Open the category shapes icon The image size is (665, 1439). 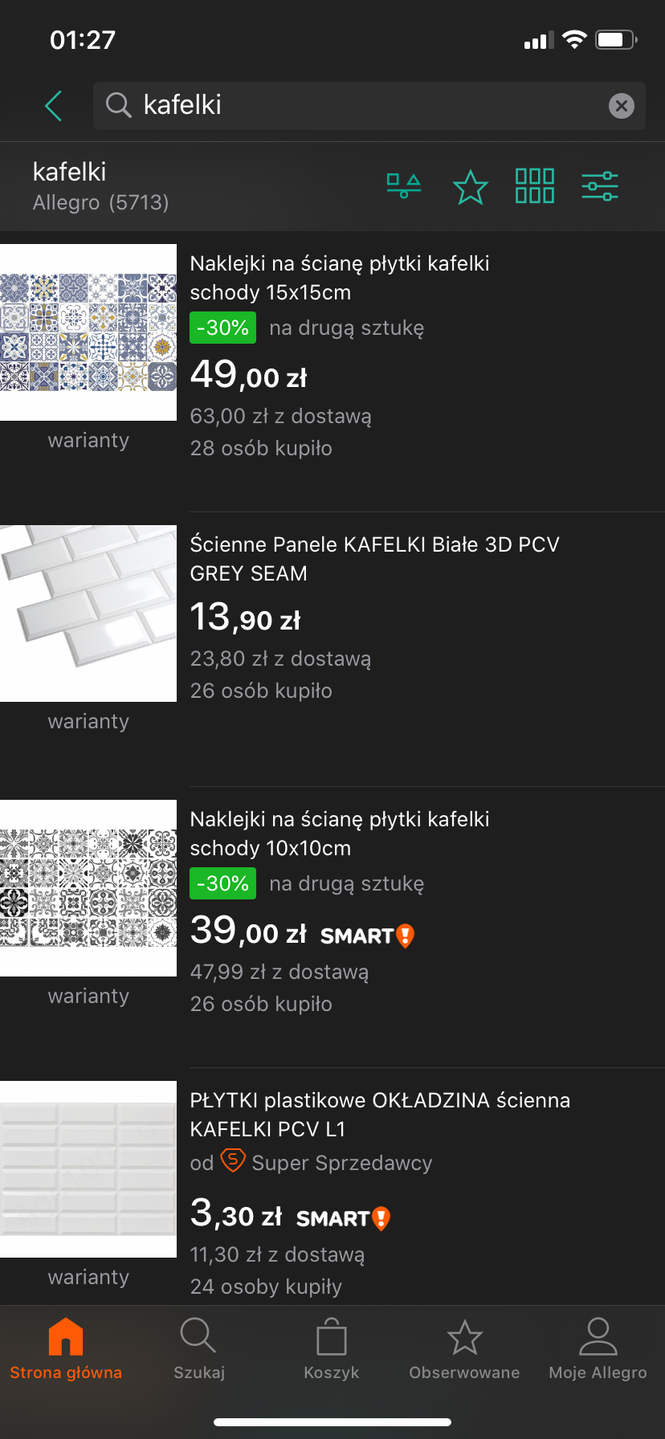404,186
